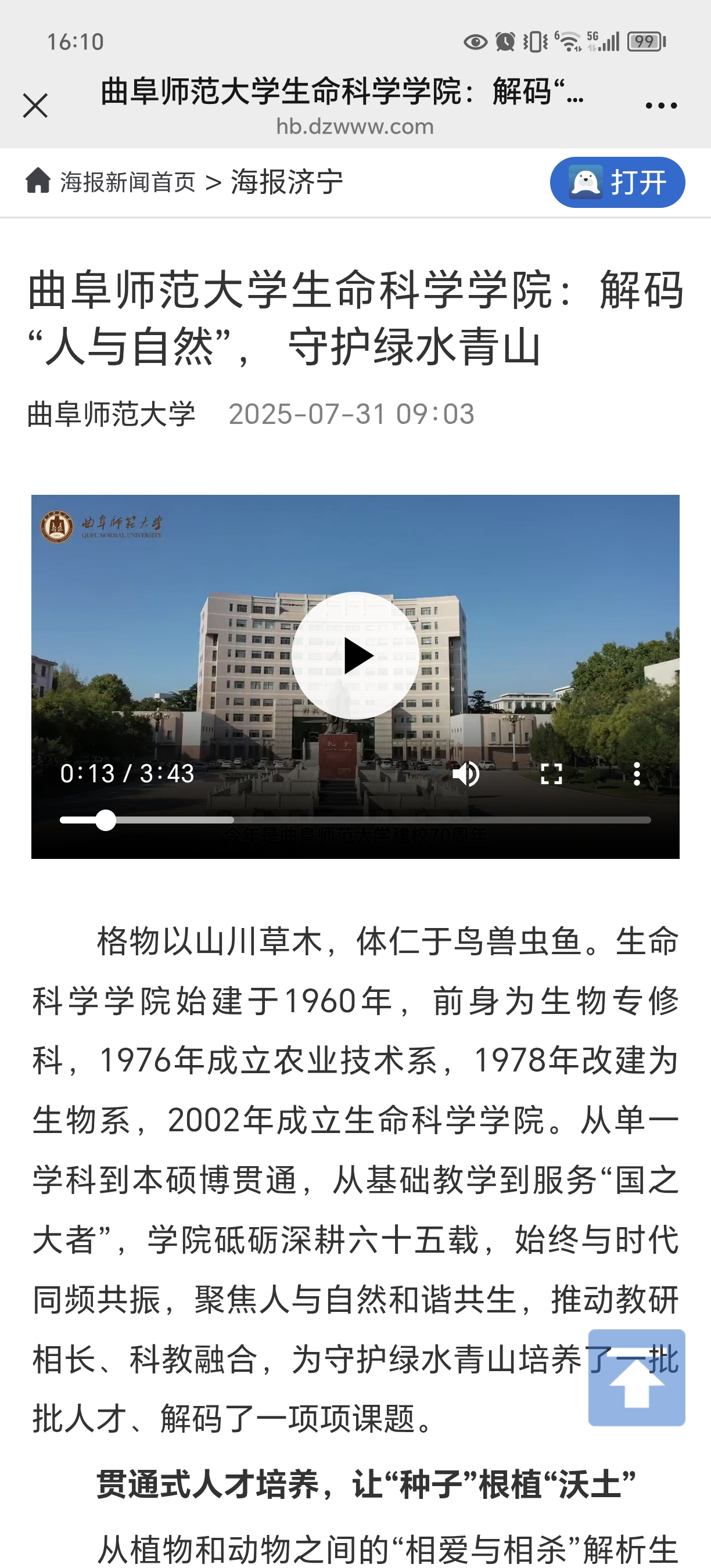The image size is (711, 1568).
Task: Open the 海报济宁 section
Action: (287, 182)
